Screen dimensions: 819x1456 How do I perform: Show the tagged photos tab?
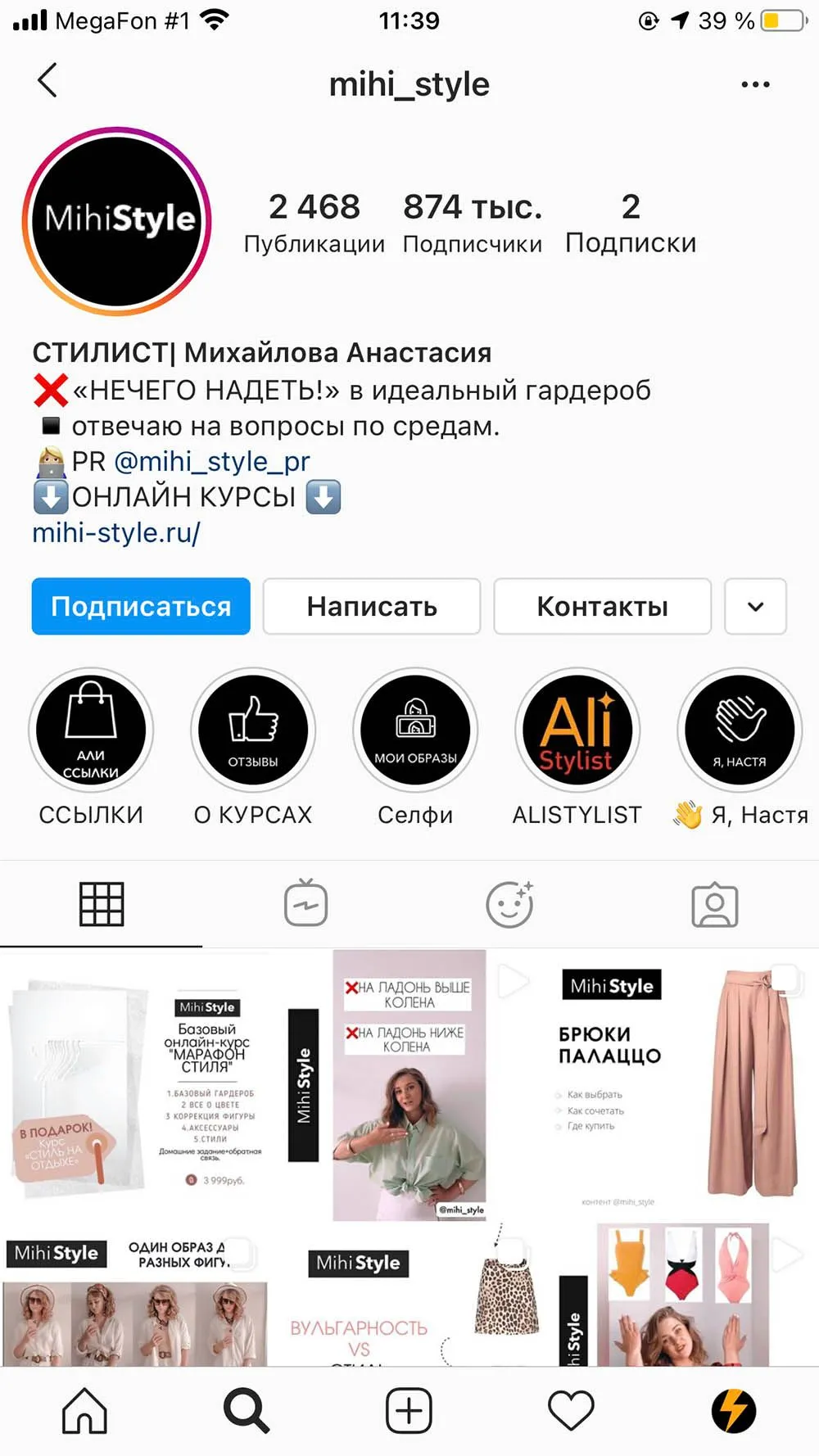(x=714, y=905)
